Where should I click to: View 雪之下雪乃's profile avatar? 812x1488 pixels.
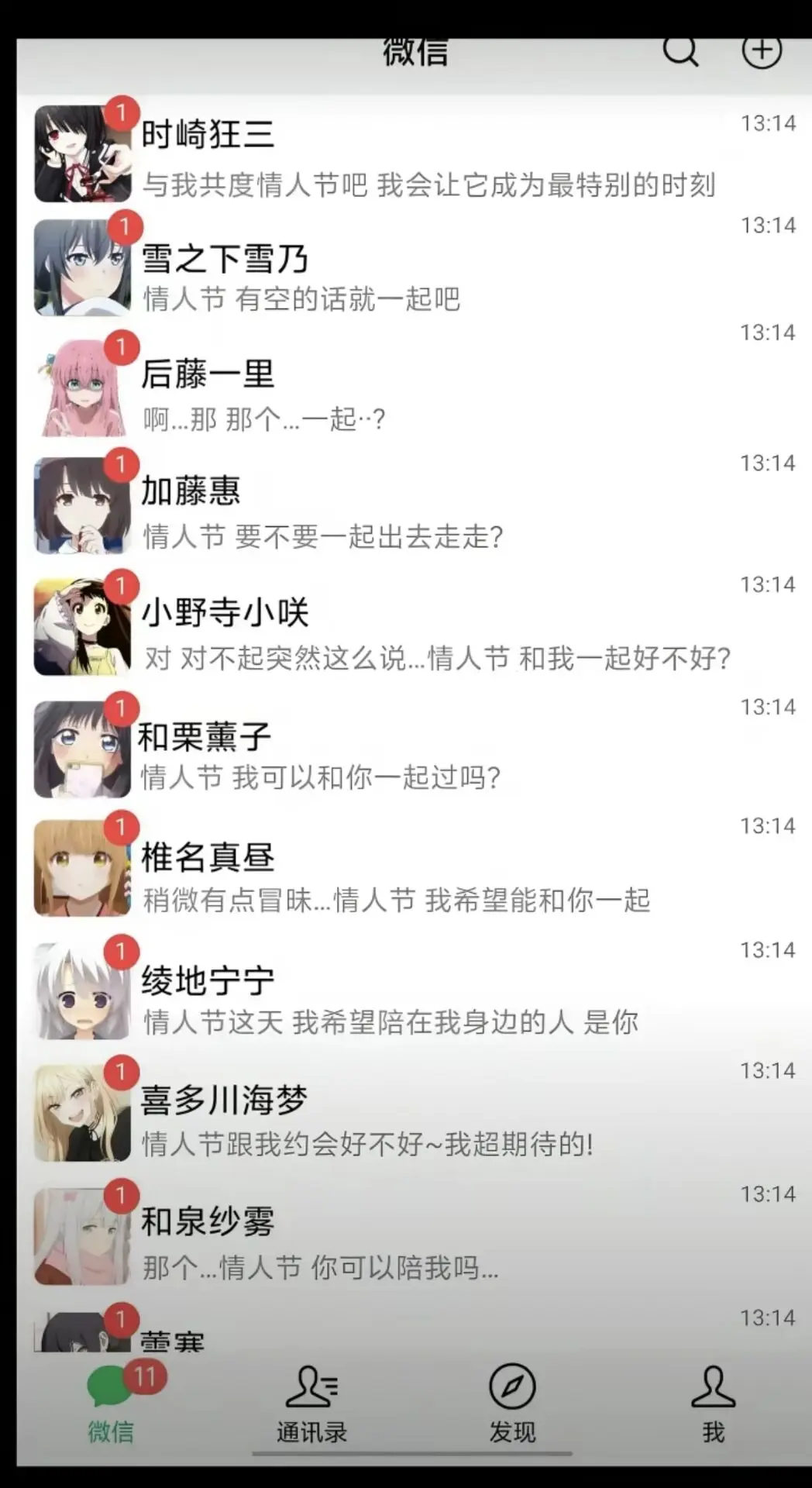tap(82, 267)
